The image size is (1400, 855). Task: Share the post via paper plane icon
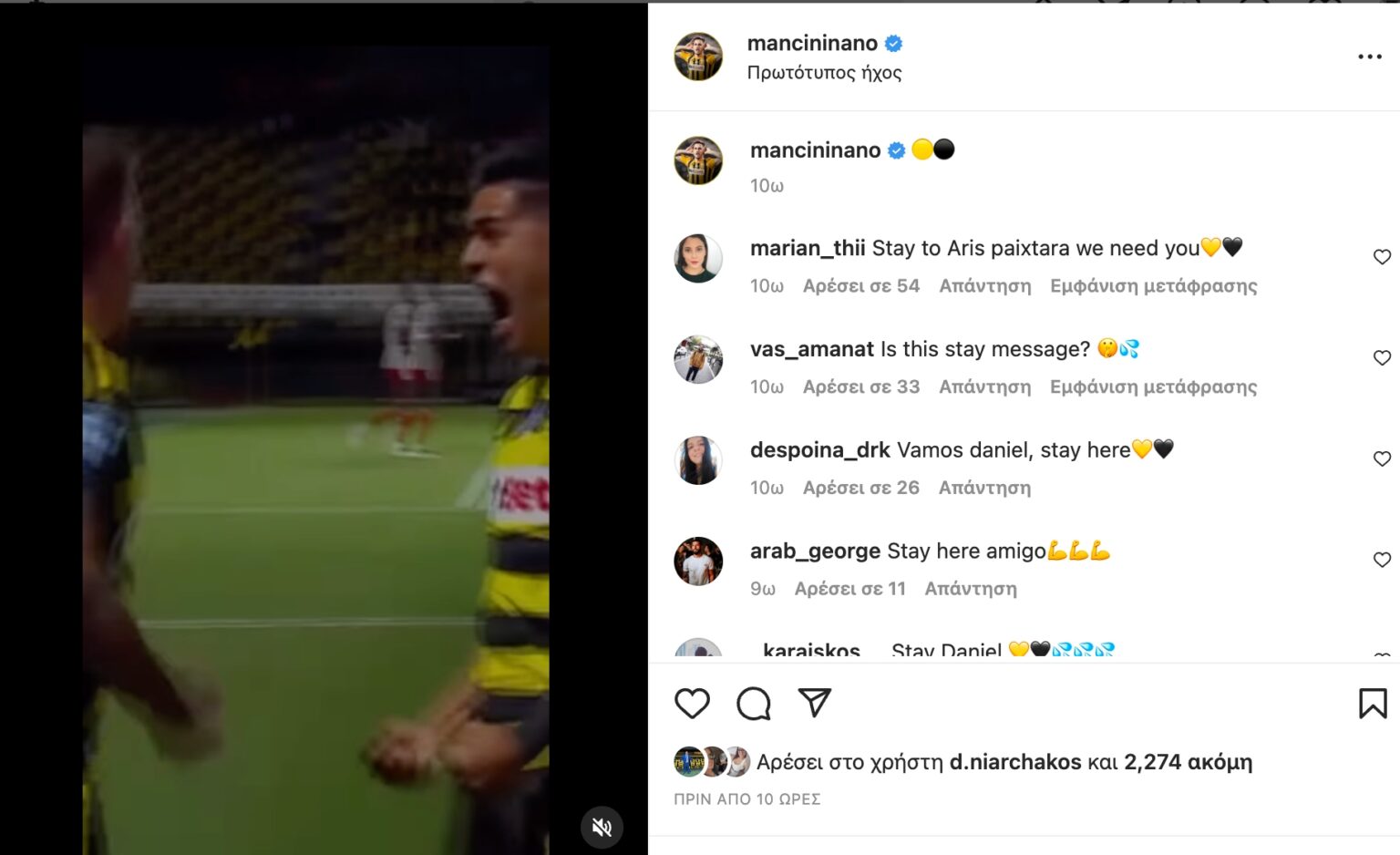click(814, 702)
